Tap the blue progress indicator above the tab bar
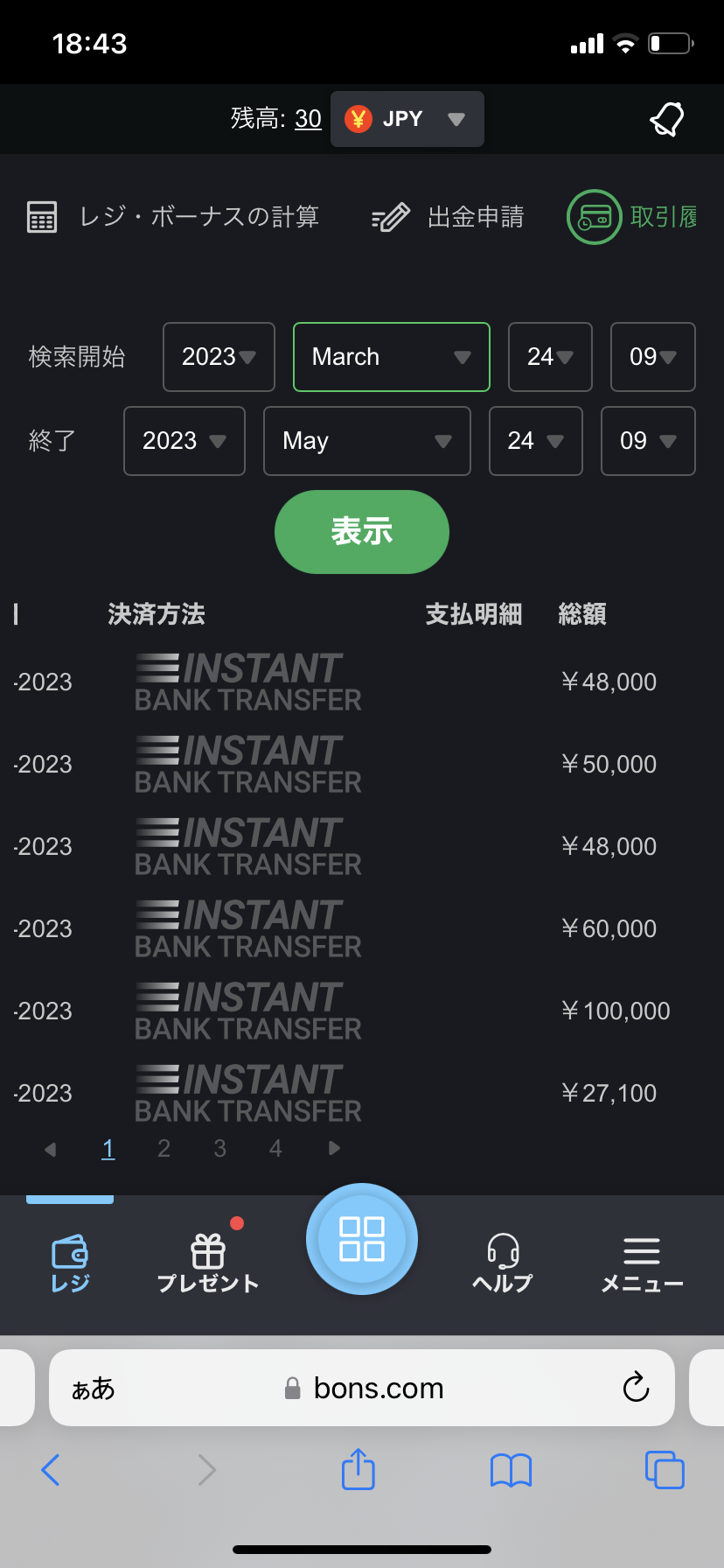Viewport: 724px width, 1568px height. pyautogui.click(x=69, y=1200)
